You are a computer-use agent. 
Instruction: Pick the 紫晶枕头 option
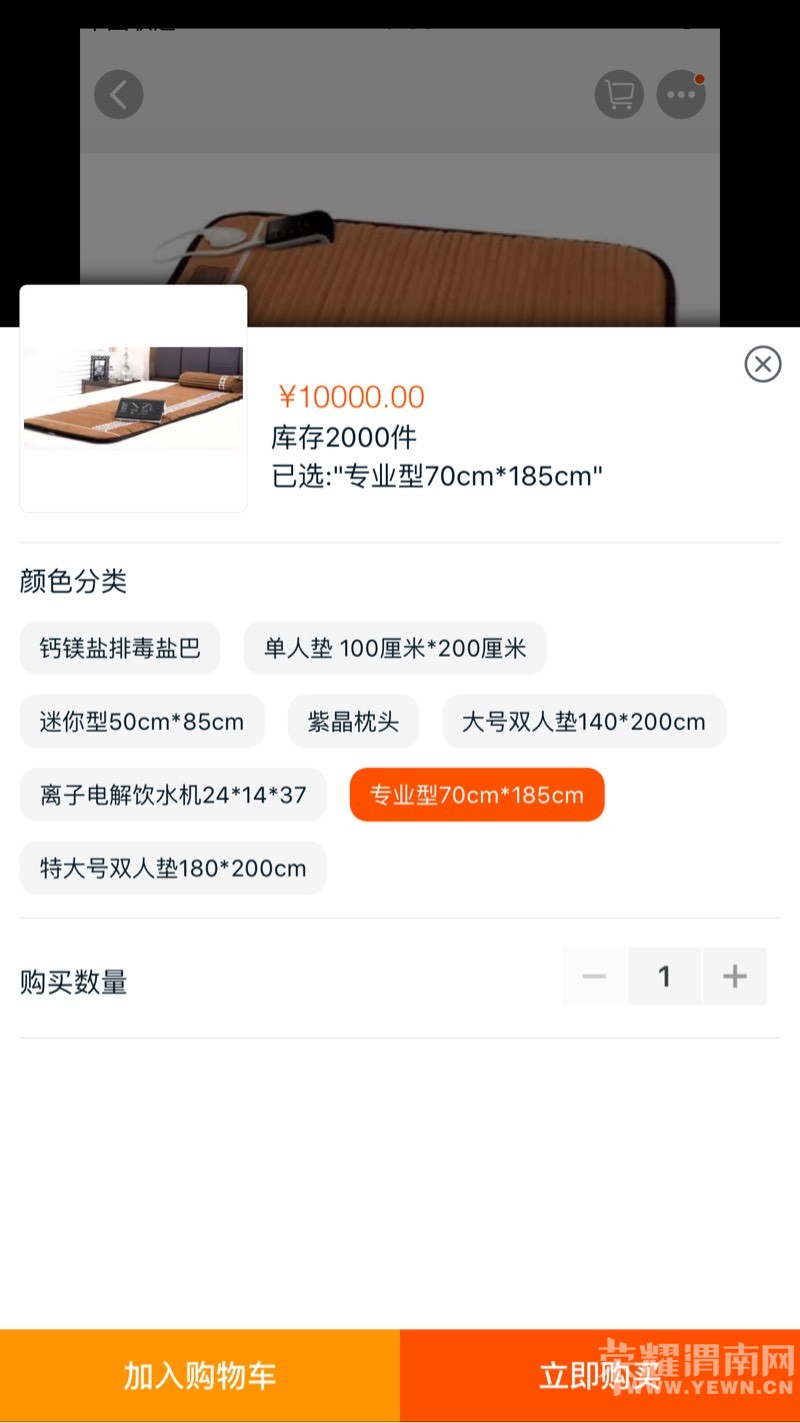[x=353, y=721]
